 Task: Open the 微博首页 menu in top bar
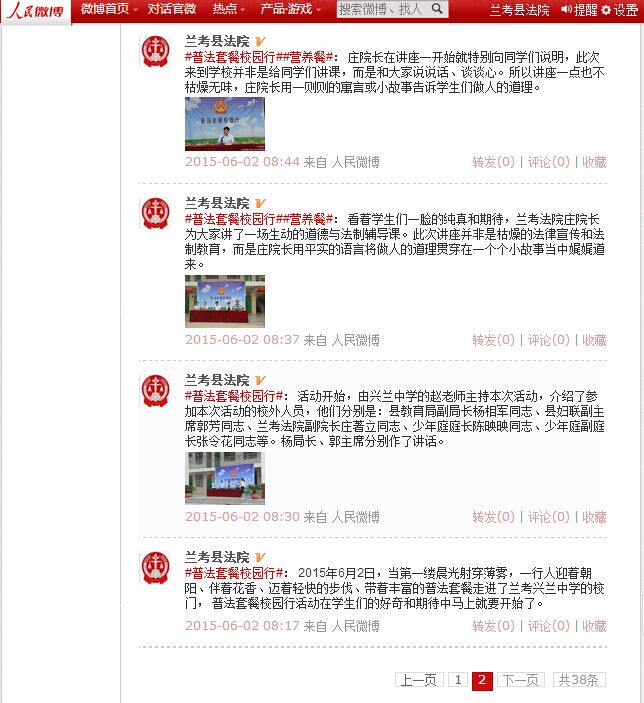point(108,9)
